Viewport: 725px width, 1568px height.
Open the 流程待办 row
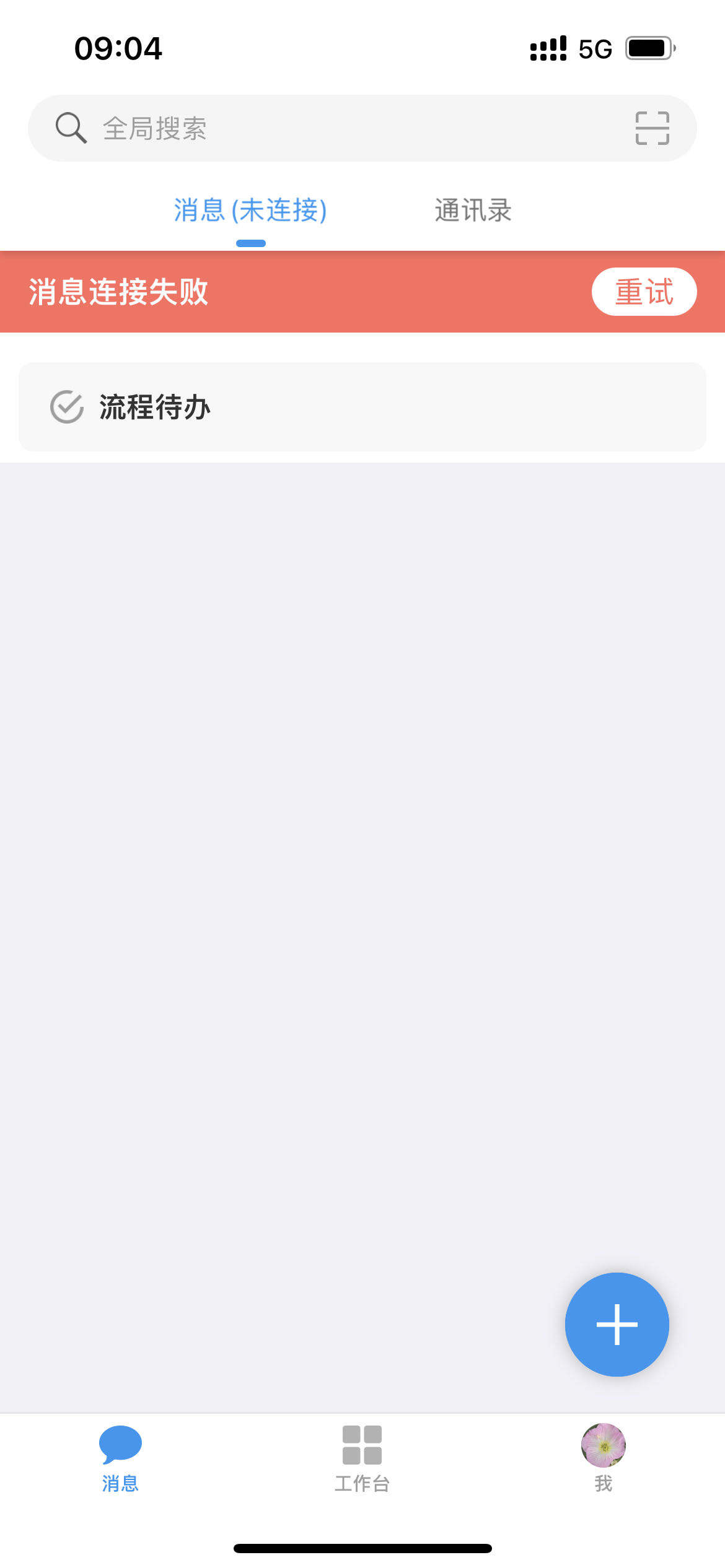click(x=362, y=407)
